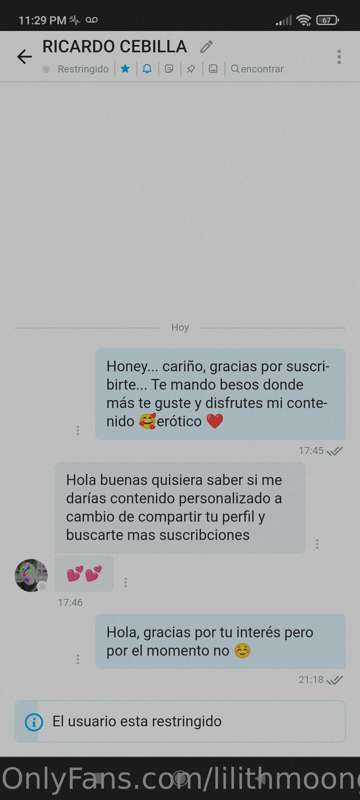Tap the blue star favorite icon
The height and width of the screenshot is (800, 360).
[x=125, y=69]
